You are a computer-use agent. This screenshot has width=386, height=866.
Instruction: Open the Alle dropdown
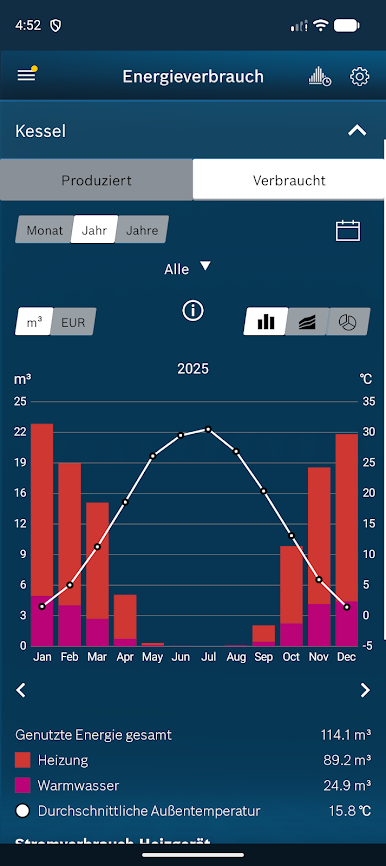188,268
